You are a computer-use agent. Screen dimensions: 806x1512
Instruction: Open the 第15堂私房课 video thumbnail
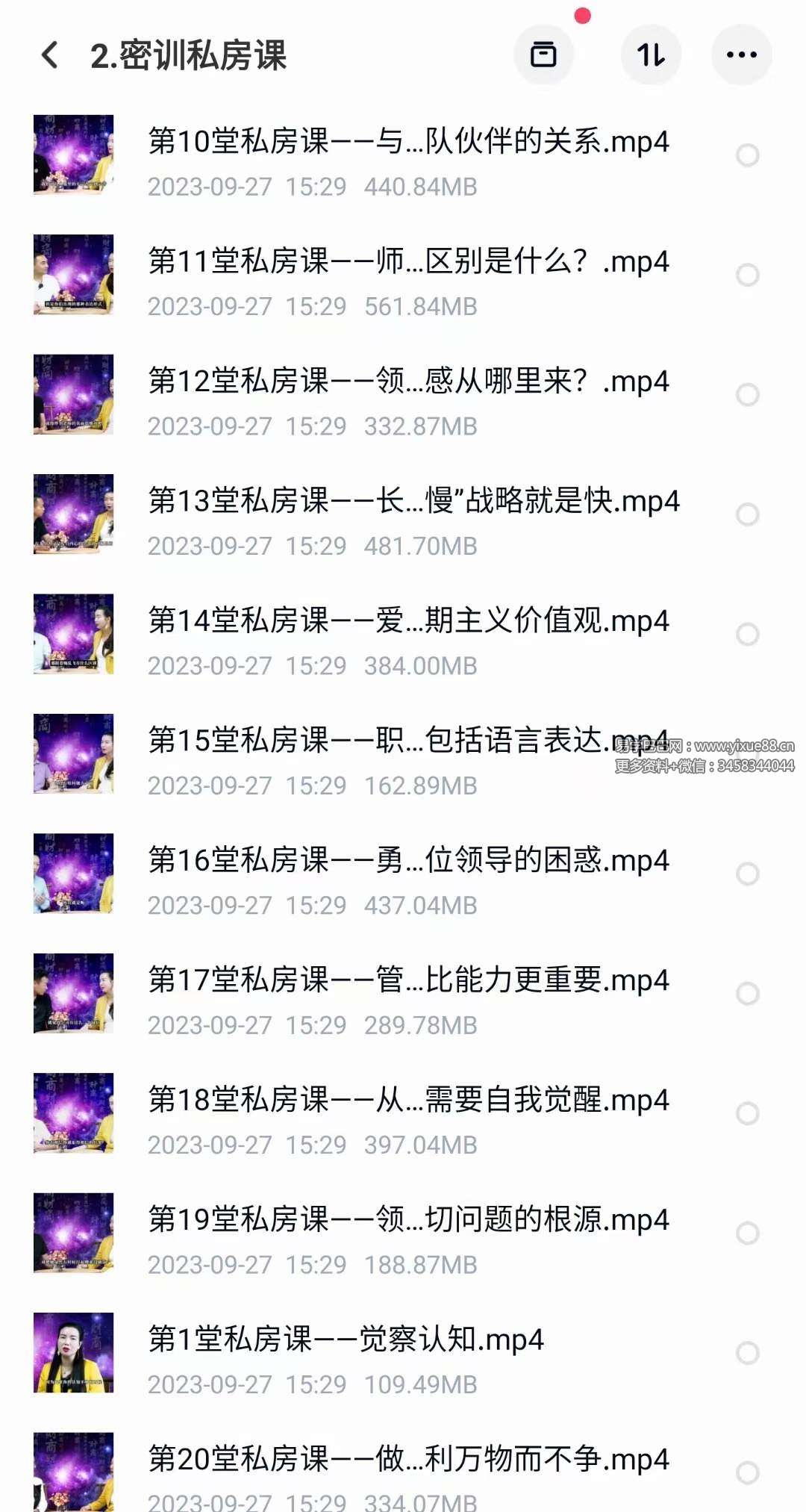click(74, 753)
